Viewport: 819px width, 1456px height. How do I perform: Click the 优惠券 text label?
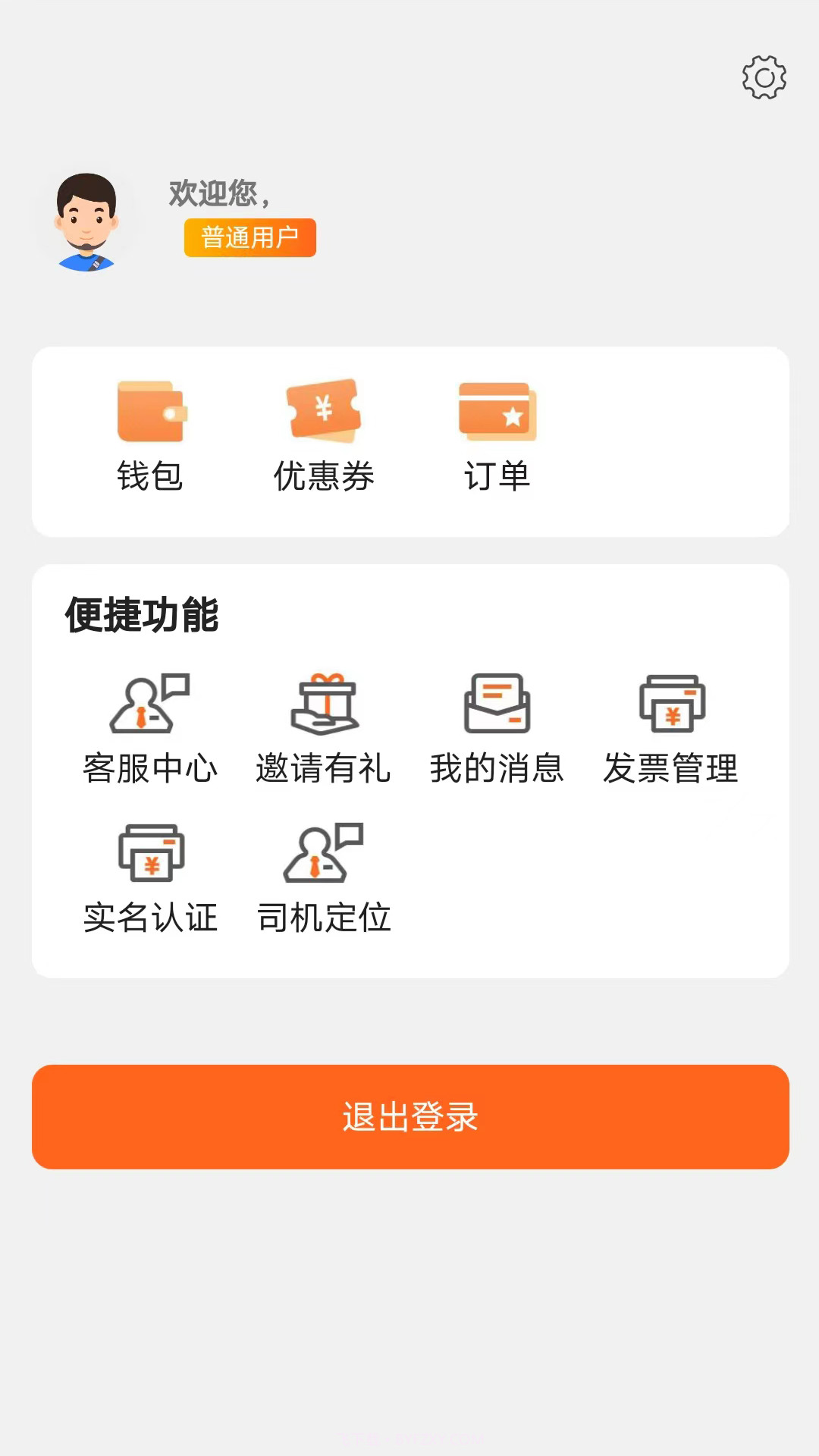(x=325, y=478)
